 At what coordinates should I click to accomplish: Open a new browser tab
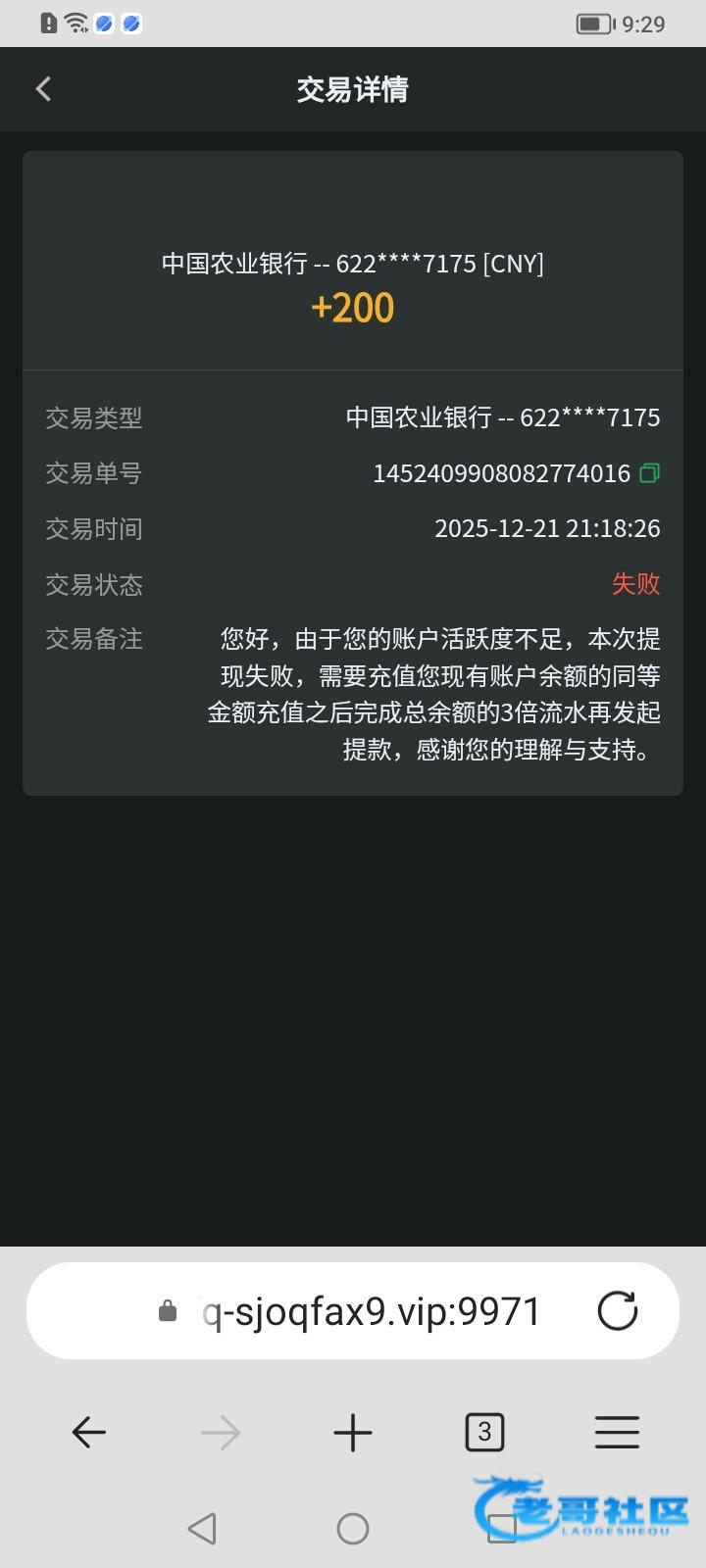pyautogui.click(x=353, y=1433)
